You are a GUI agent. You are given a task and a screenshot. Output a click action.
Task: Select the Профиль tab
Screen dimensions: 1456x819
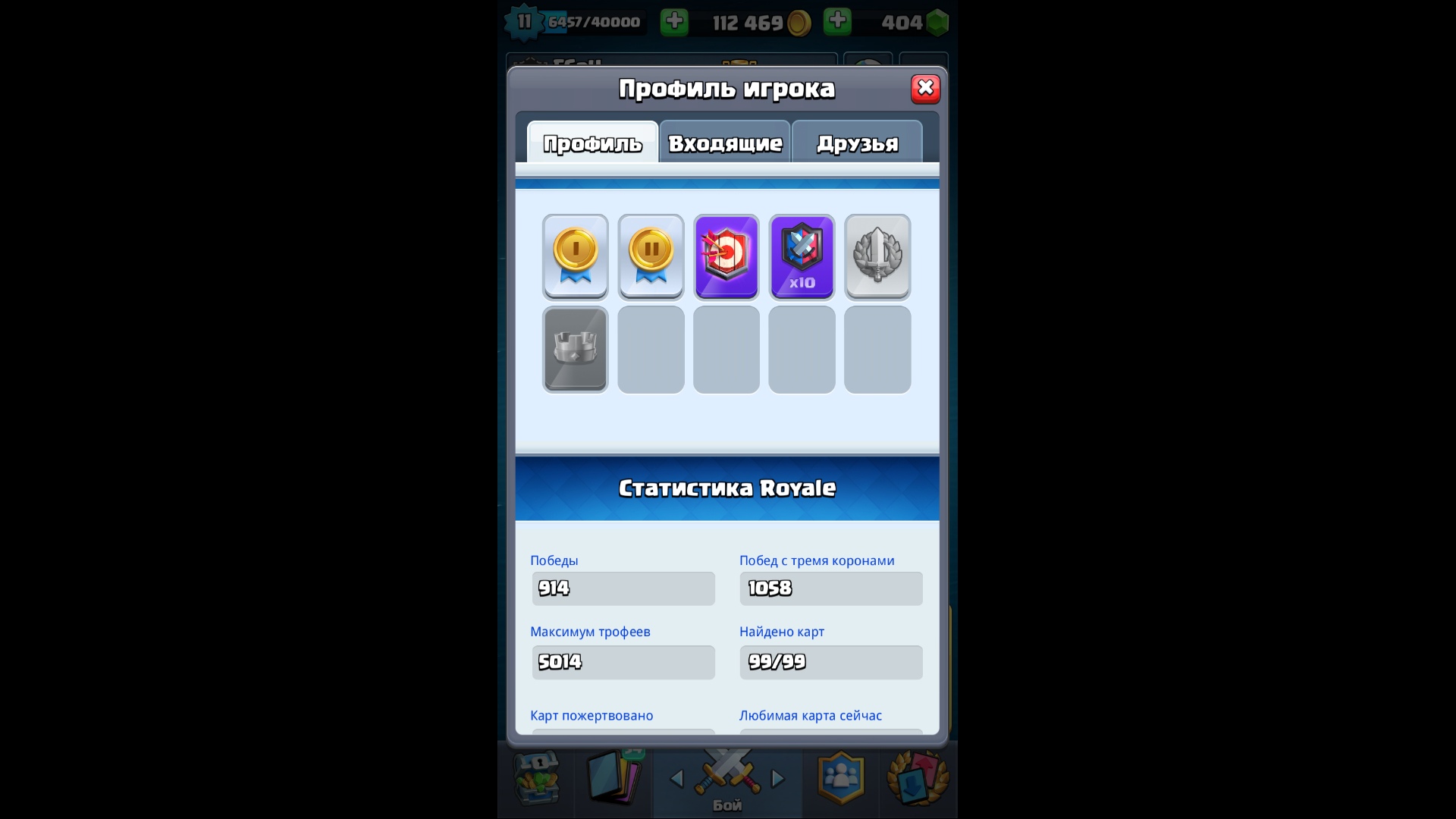592,143
